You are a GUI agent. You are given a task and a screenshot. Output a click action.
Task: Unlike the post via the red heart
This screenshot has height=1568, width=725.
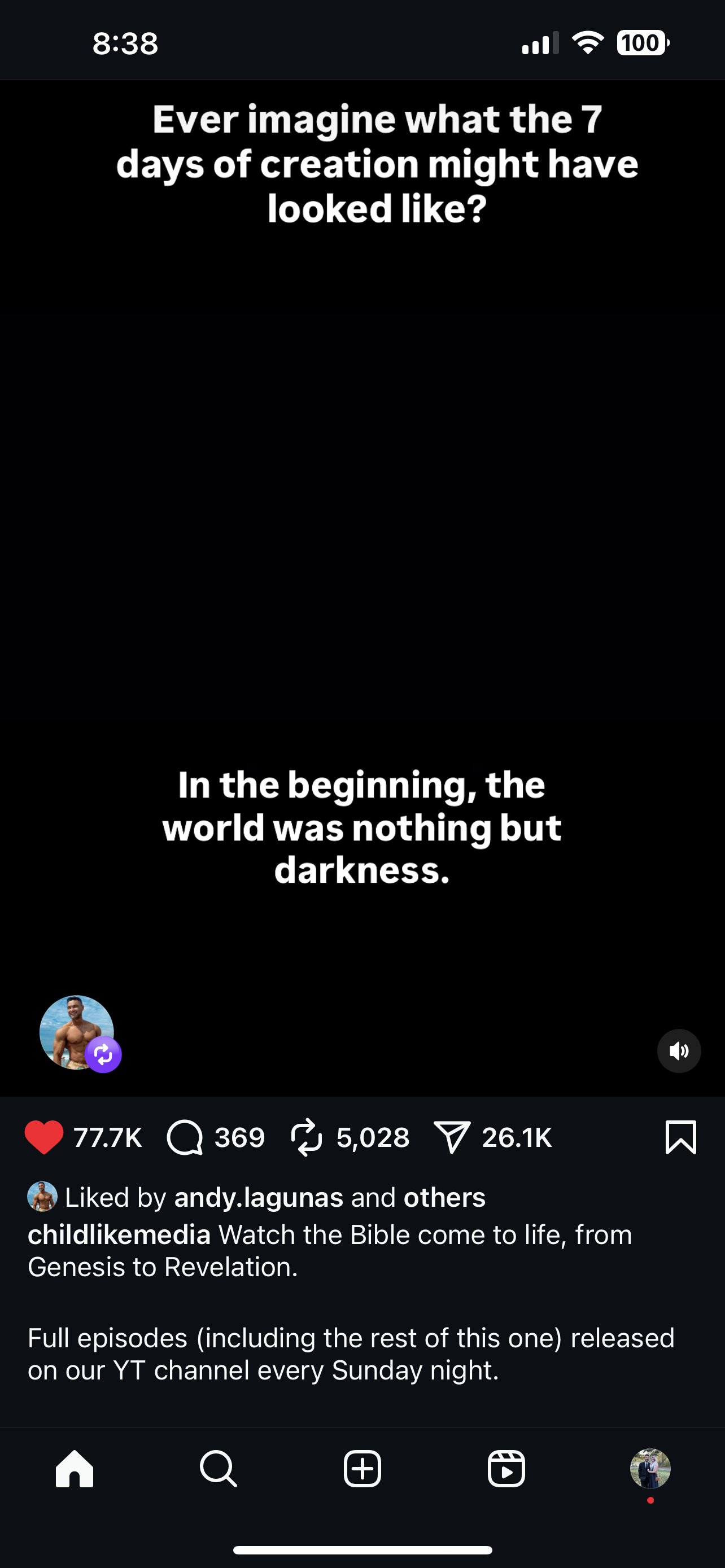click(x=44, y=1136)
